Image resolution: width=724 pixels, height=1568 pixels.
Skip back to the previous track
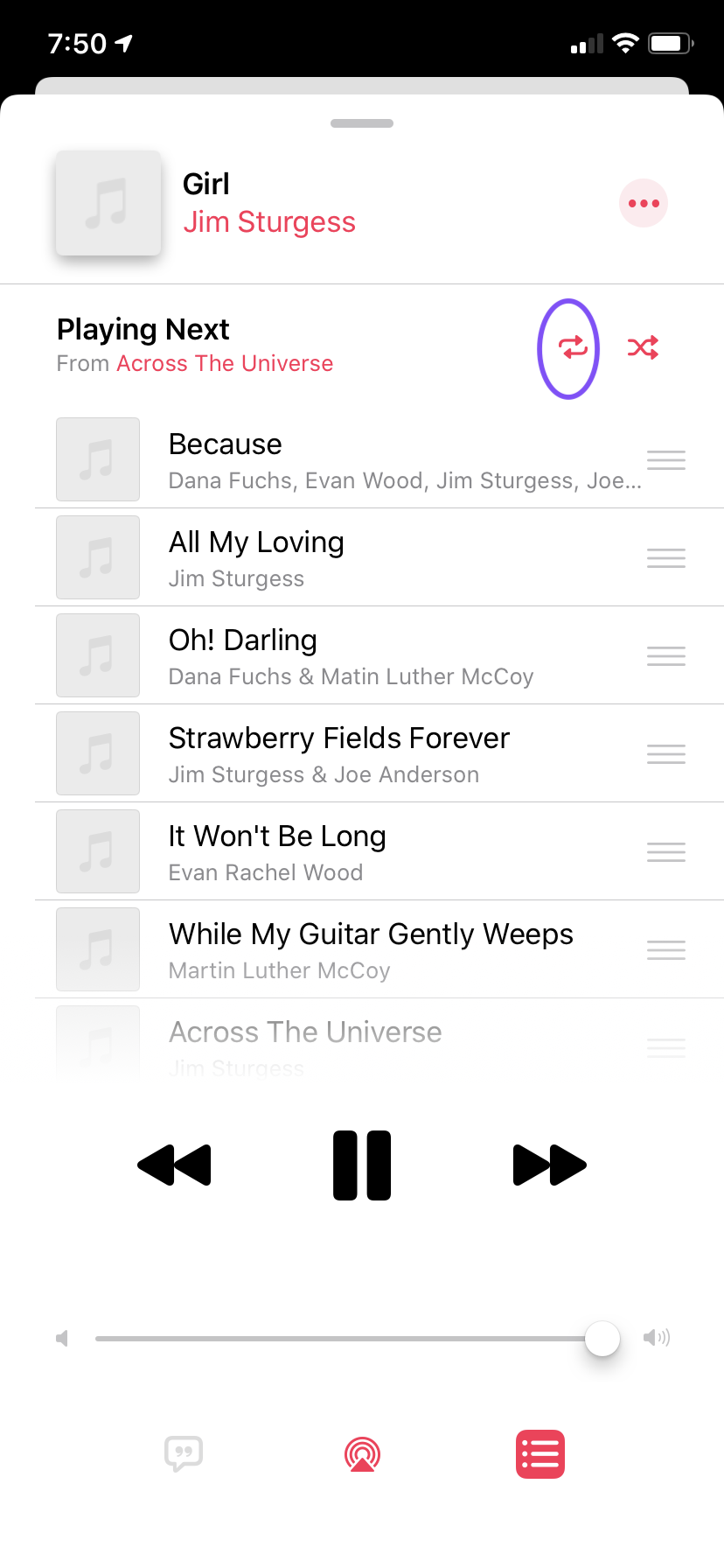(x=175, y=1165)
